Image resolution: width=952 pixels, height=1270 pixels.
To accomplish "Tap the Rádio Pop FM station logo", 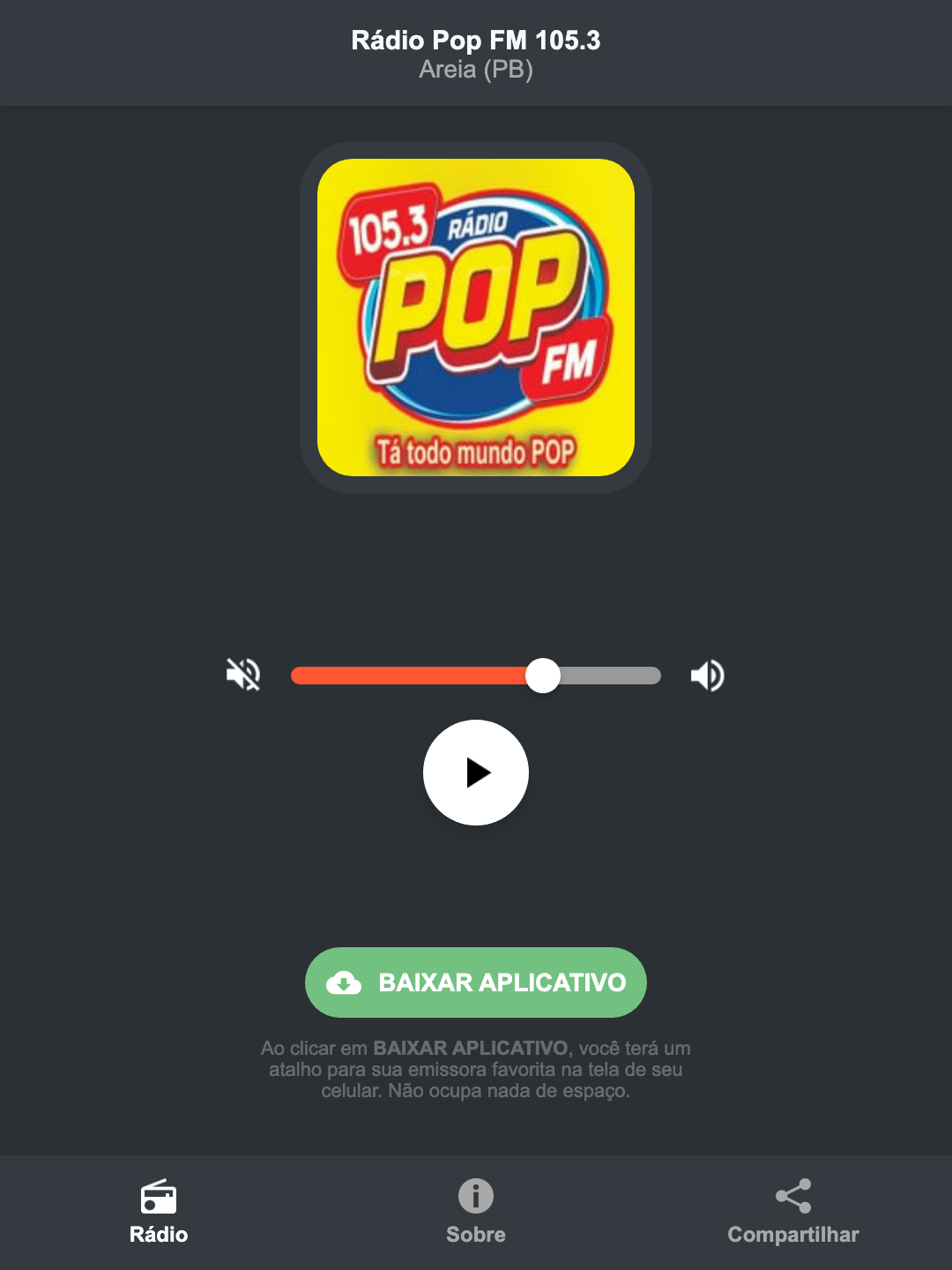I will pos(475,313).
